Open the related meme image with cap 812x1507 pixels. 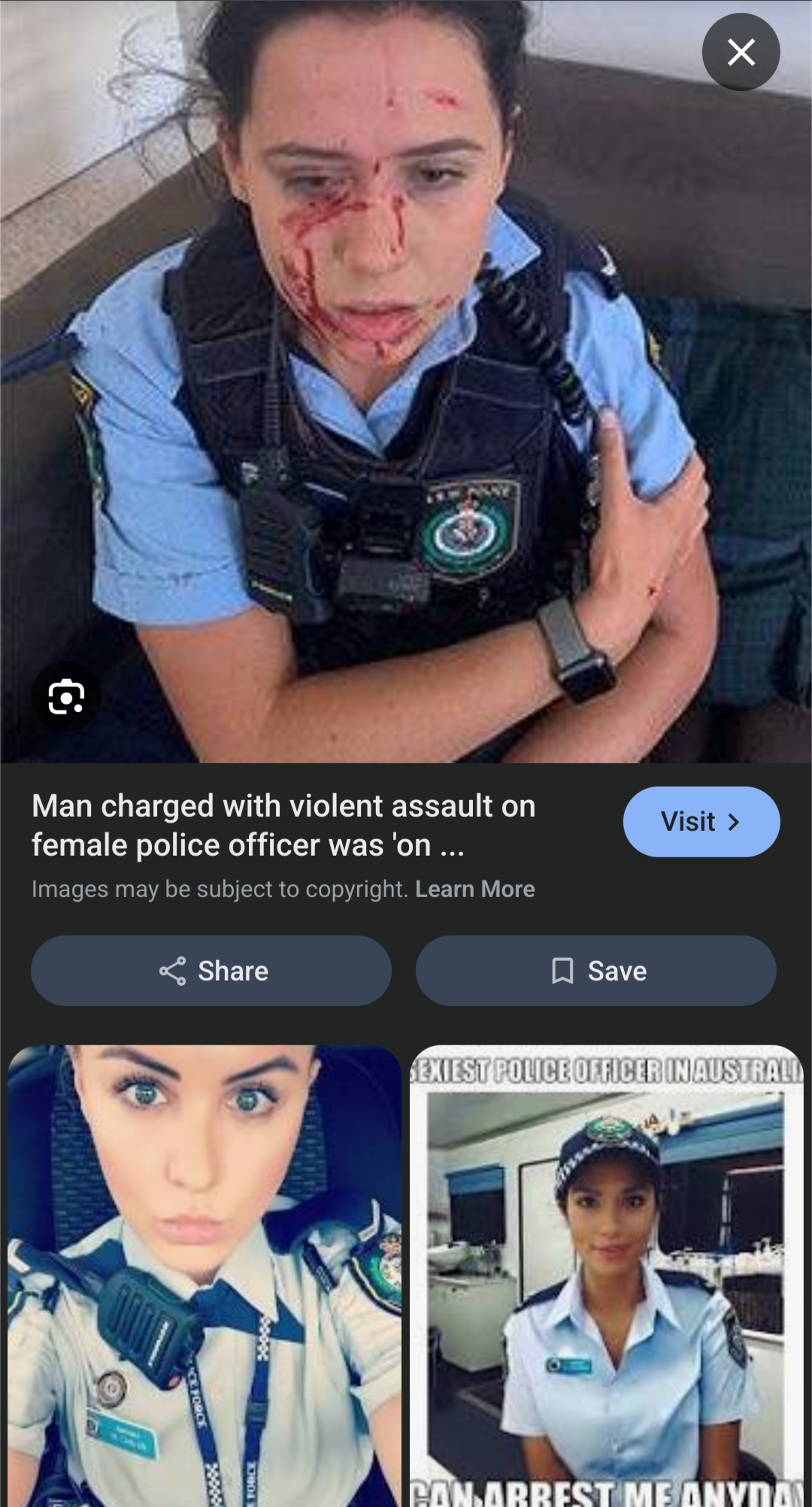point(607,1276)
